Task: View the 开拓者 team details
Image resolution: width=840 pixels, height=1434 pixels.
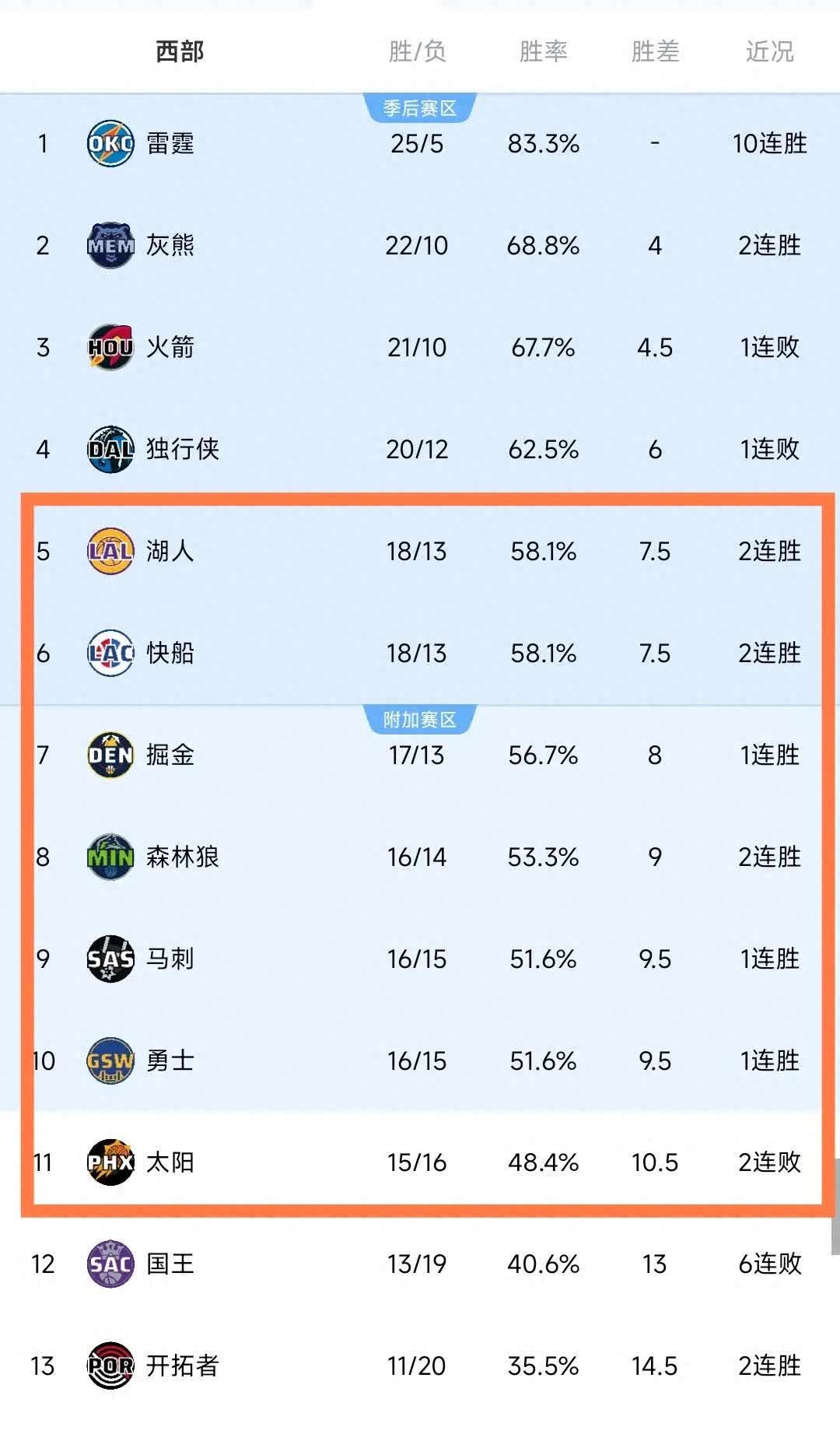Action: tap(182, 1366)
